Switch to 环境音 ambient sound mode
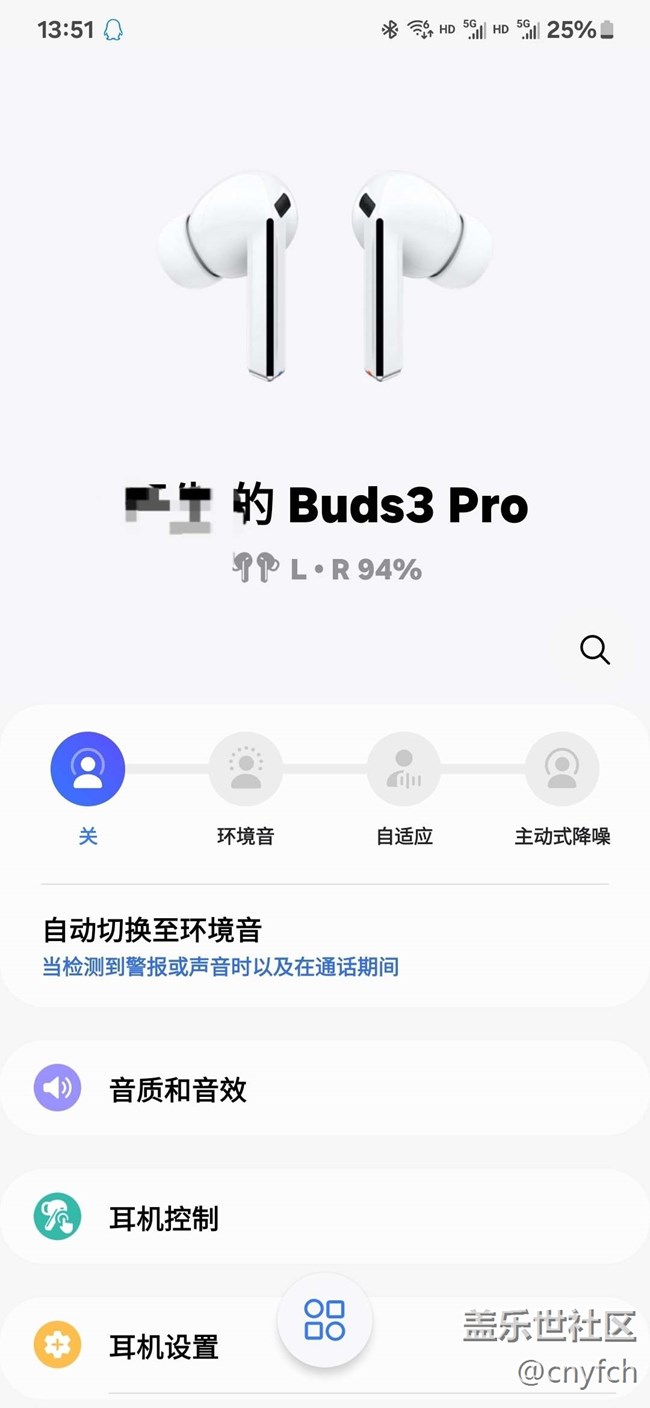 click(246, 770)
